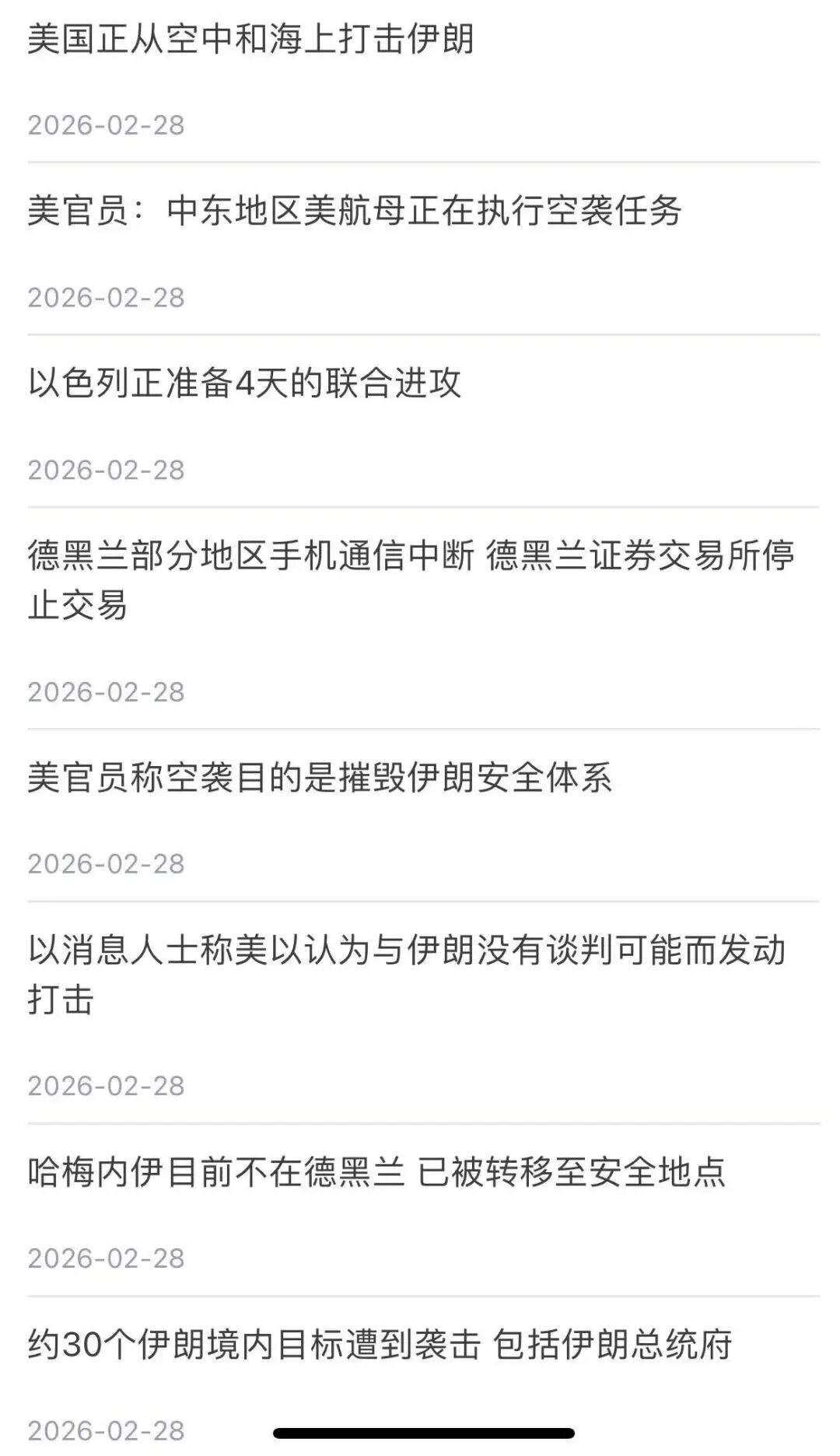Click the date under the security system headline
840x1456 pixels.
click(x=106, y=863)
